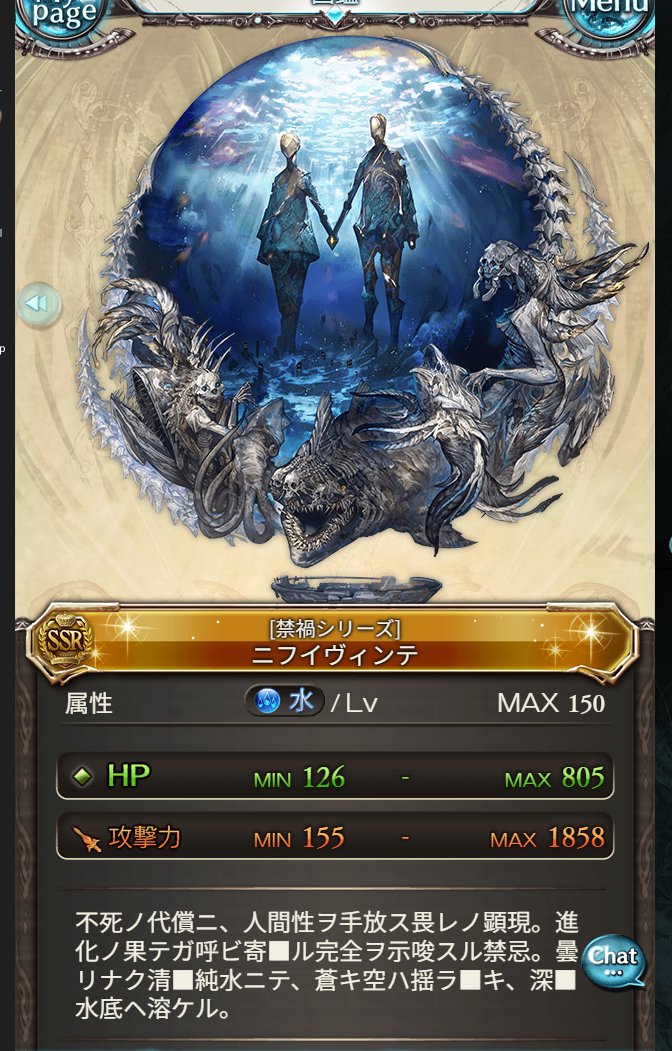Go to My page
672x1051 pixels.
tap(64, 18)
